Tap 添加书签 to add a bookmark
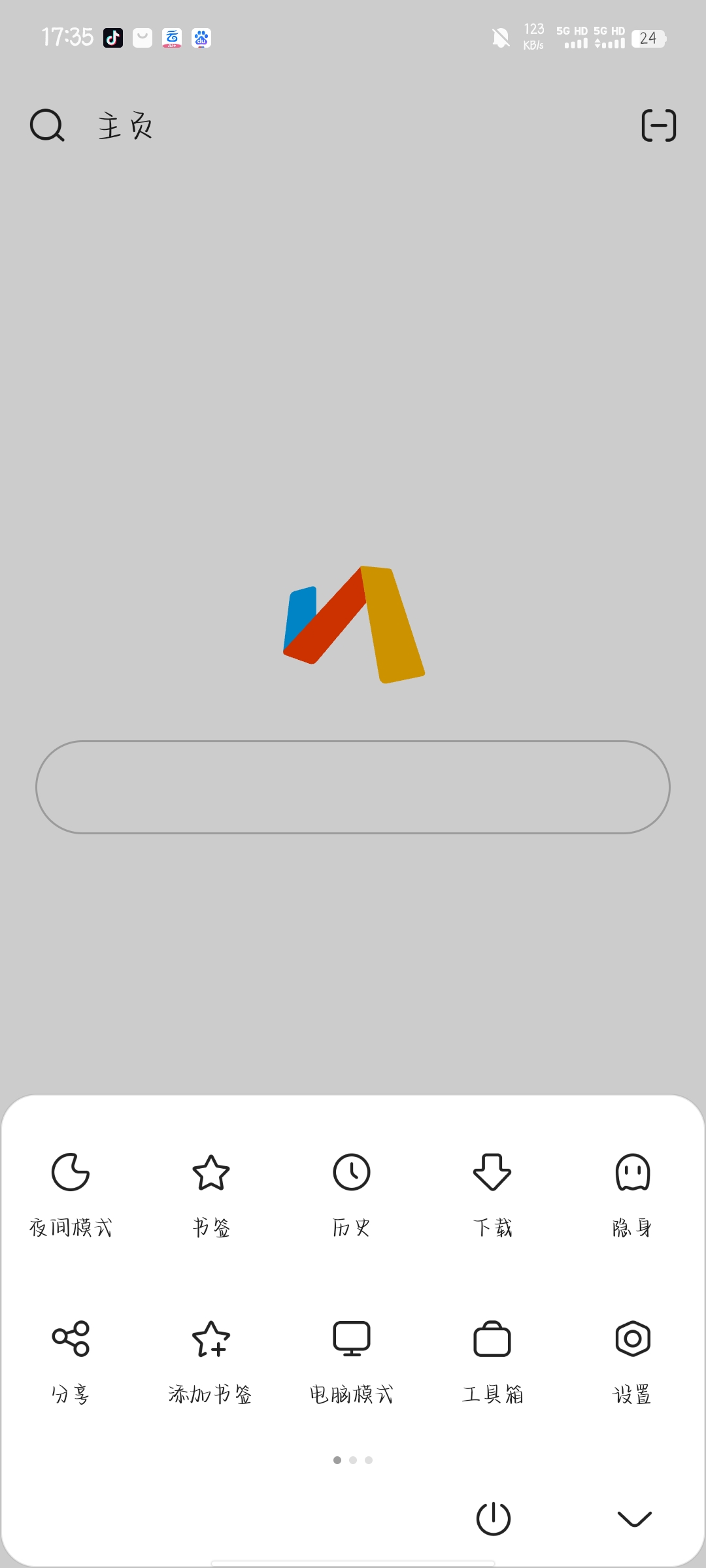The image size is (706, 1568). pyautogui.click(x=211, y=1359)
